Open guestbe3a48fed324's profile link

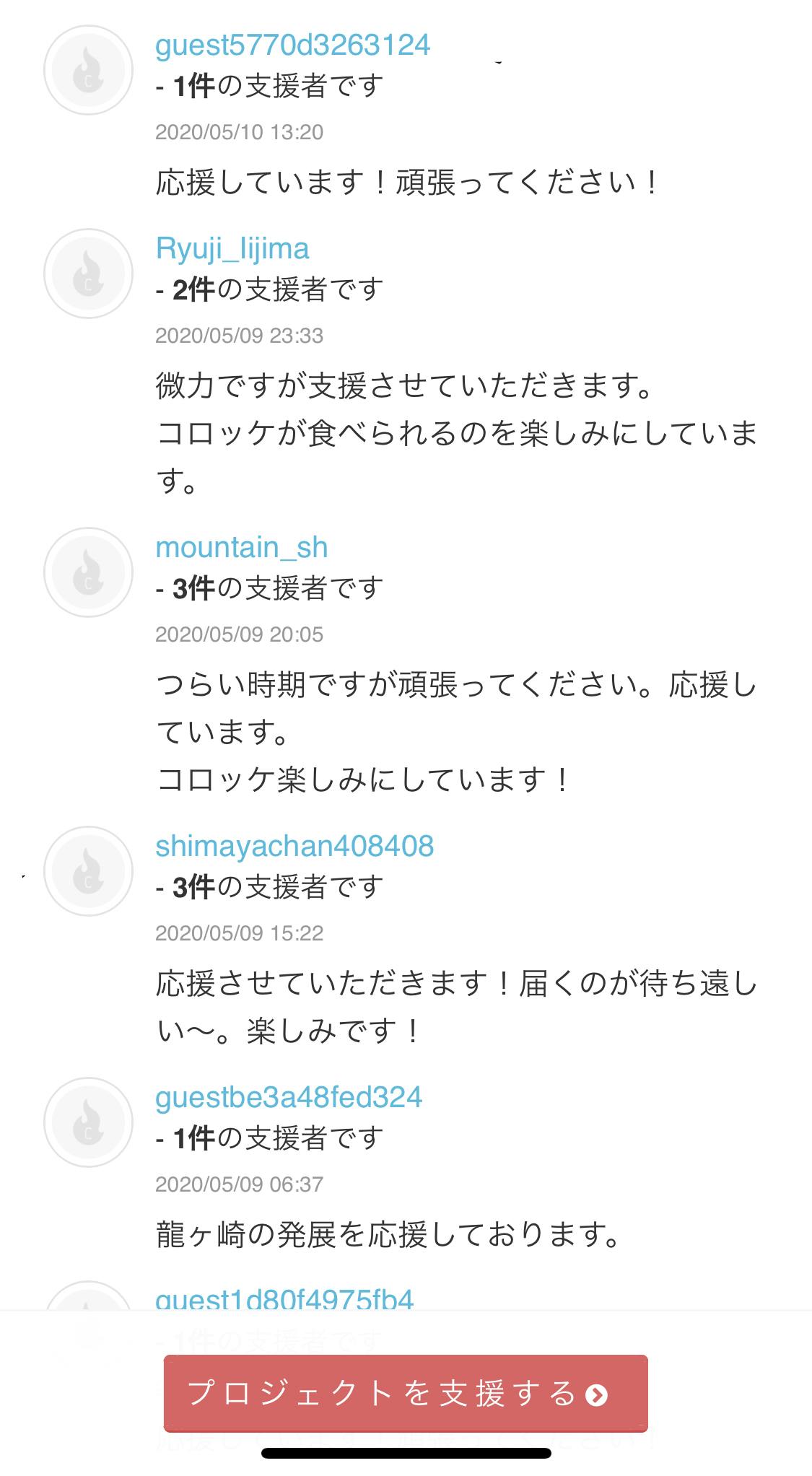coord(289,1097)
